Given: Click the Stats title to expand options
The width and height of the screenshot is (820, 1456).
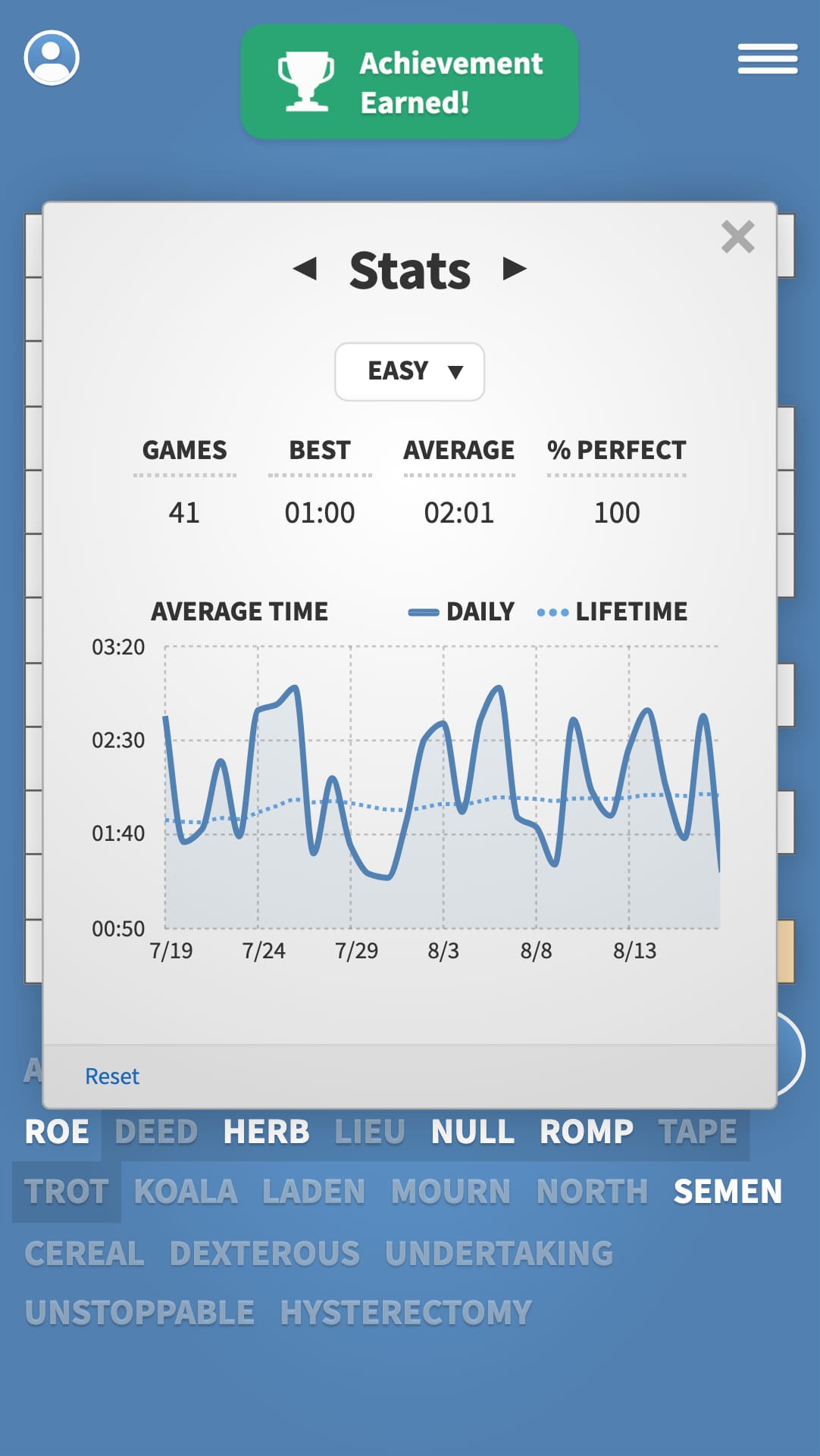Looking at the screenshot, I should (x=409, y=270).
